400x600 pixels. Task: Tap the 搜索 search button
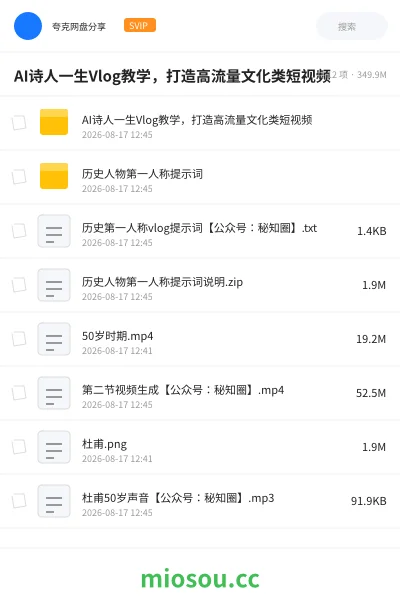point(351,26)
